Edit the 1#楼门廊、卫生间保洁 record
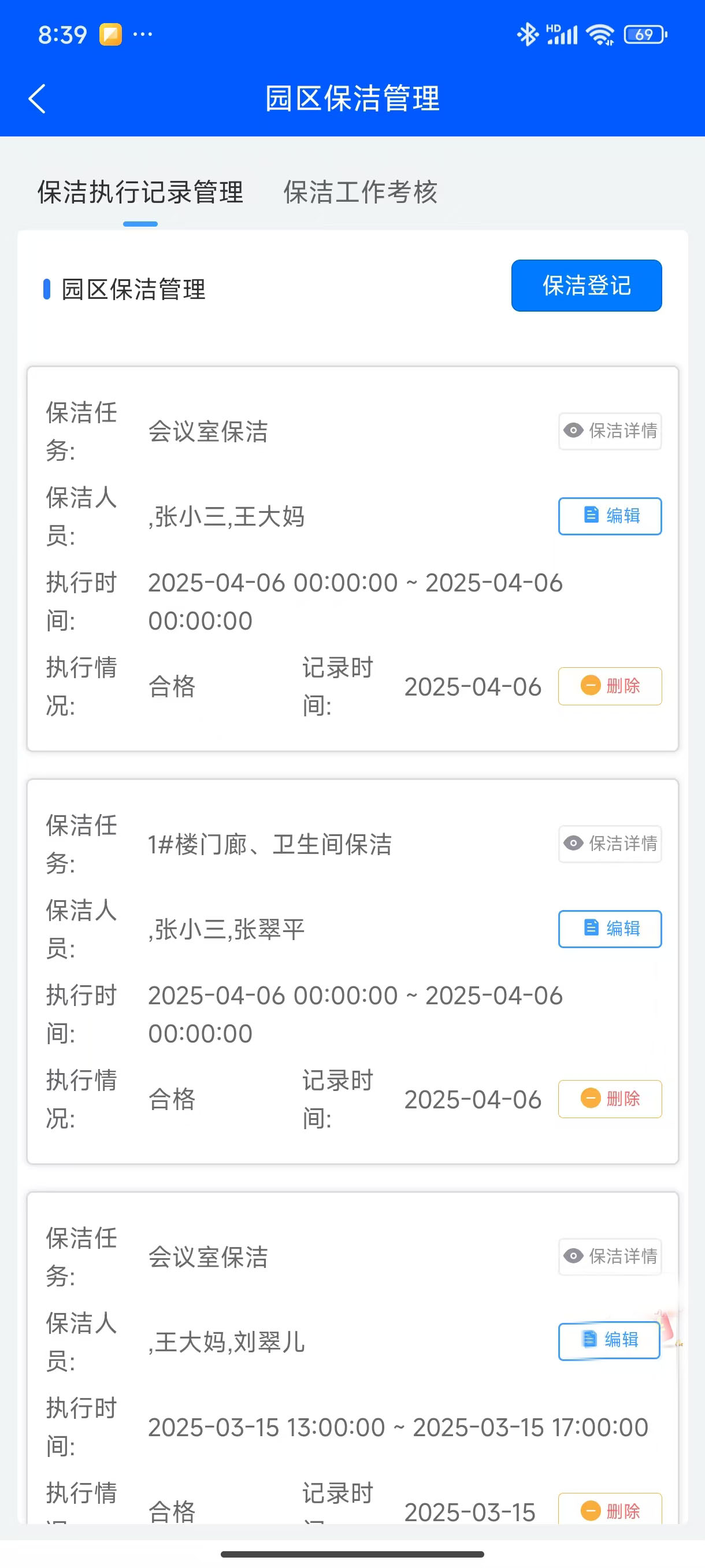The height and width of the screenshot is (1568, 705). (x=610, y=929)
